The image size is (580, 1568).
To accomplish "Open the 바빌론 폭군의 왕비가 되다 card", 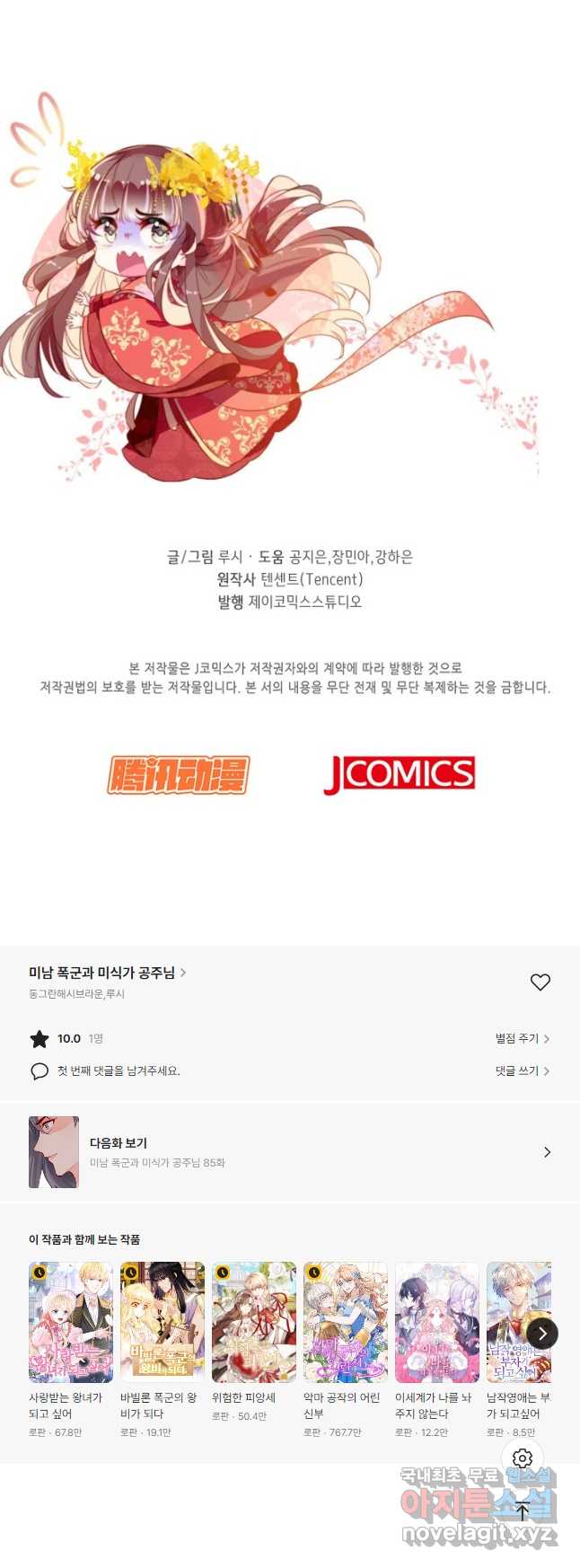I will click(x=162, y=1322).
